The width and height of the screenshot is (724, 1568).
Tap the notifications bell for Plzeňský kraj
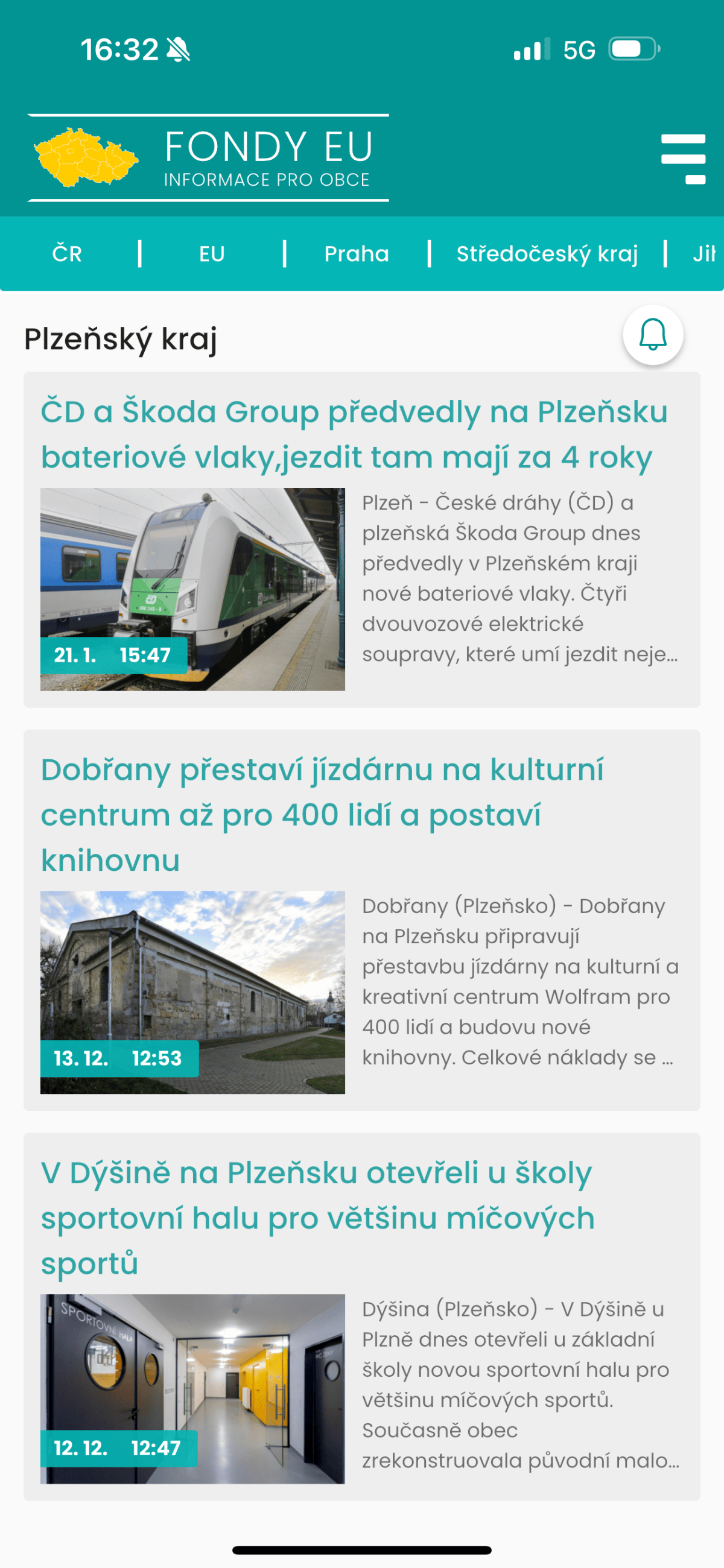click(x=653, y=335)
